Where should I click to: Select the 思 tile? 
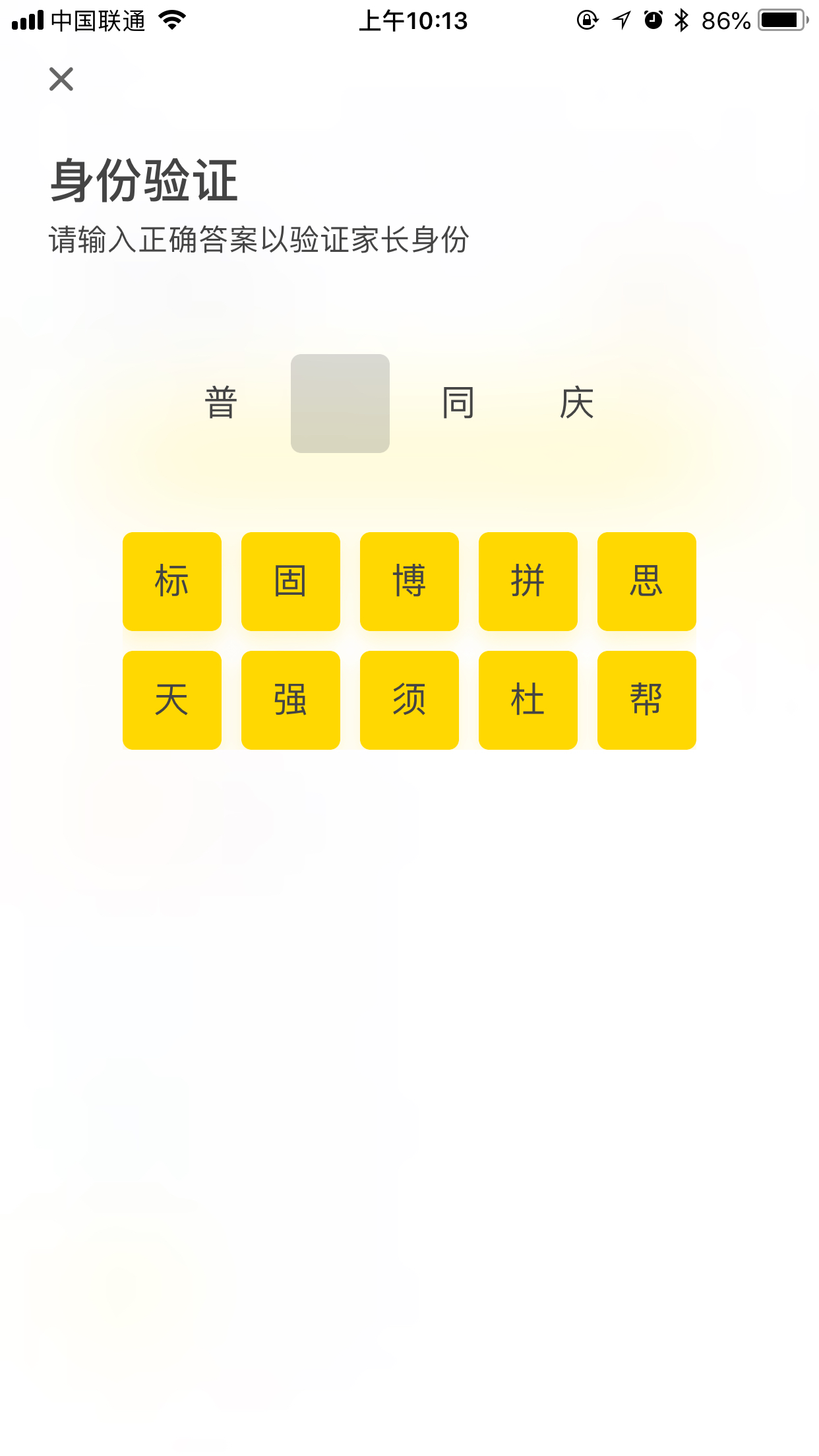point(647,582)
